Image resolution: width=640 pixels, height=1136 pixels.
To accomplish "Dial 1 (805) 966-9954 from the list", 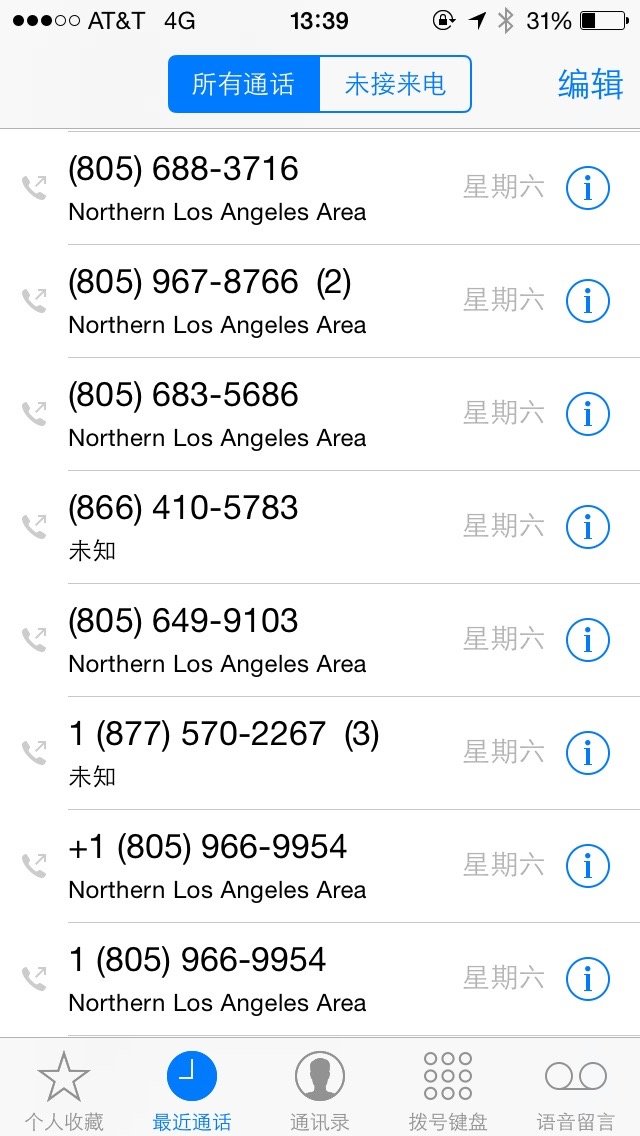I will (x=320, y=979).
